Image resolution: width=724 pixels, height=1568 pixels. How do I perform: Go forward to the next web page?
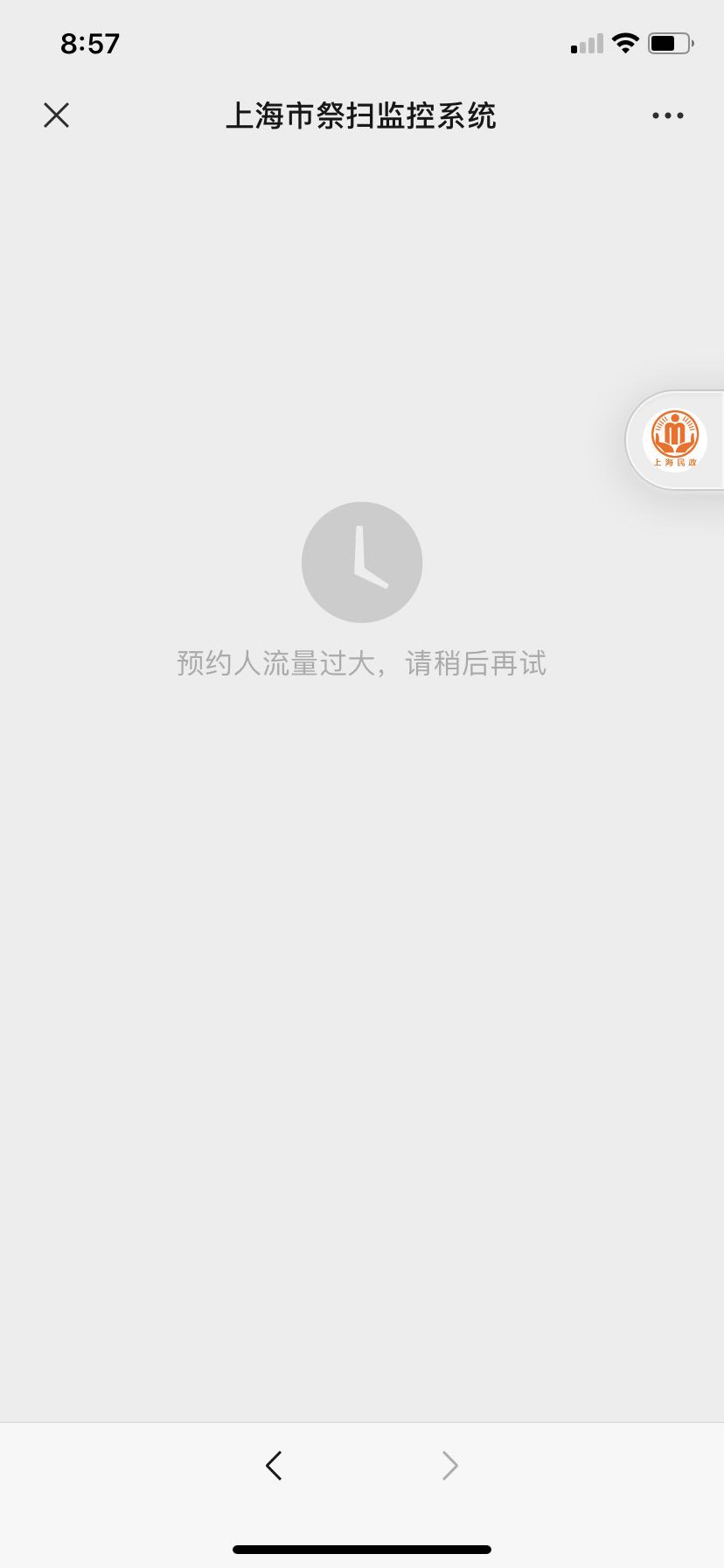(449, 1465)
